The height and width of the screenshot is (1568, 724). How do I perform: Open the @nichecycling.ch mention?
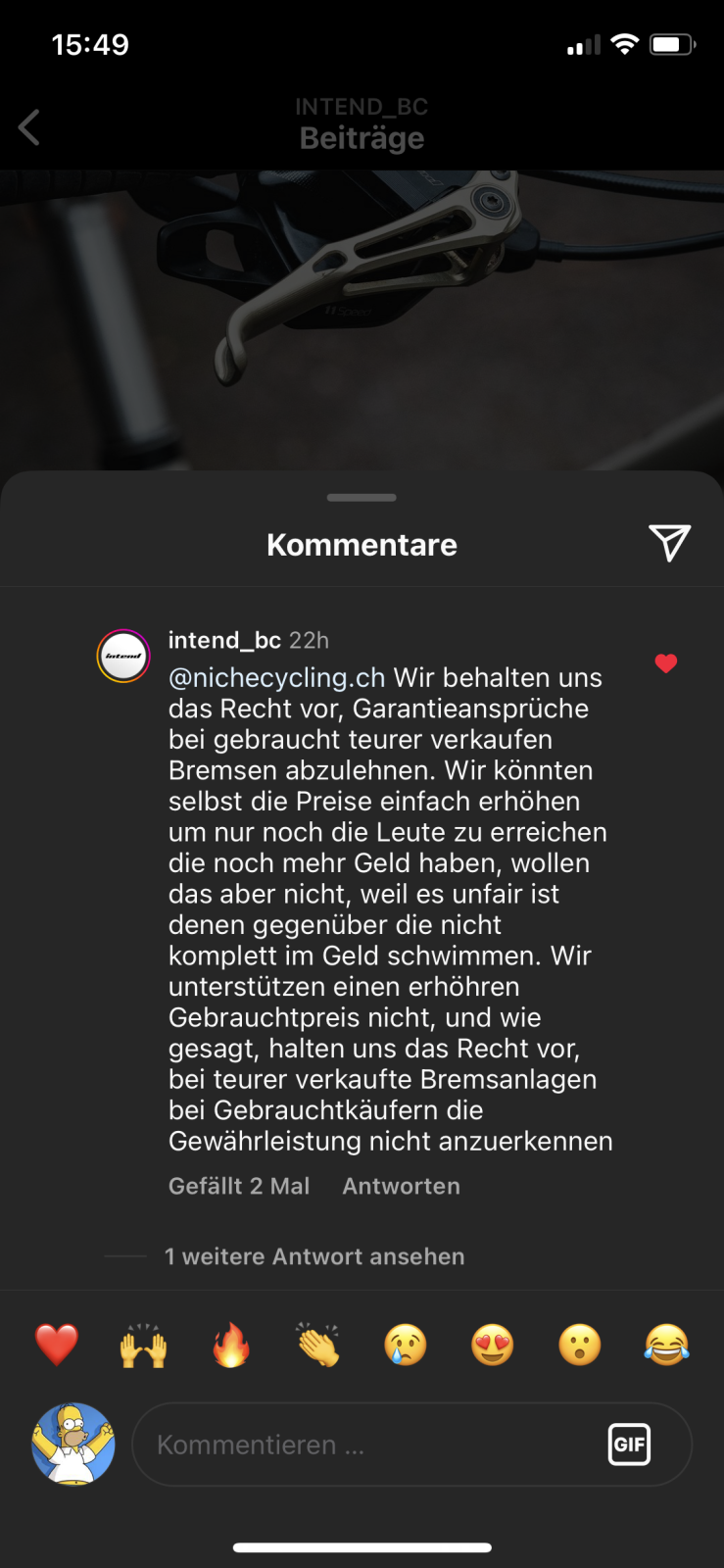point(277,677)
